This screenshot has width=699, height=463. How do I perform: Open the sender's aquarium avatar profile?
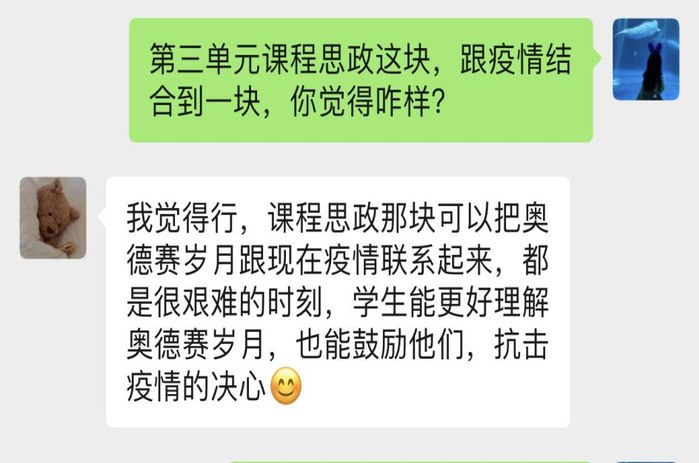click(645, 59)
